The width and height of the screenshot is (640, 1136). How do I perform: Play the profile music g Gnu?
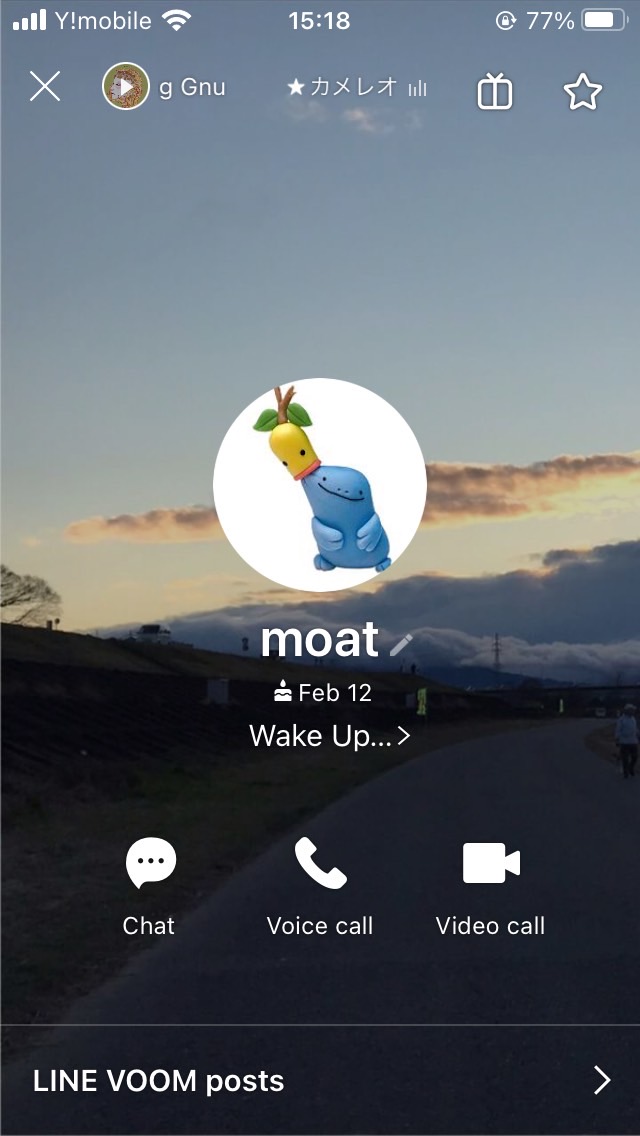(126, 87)
